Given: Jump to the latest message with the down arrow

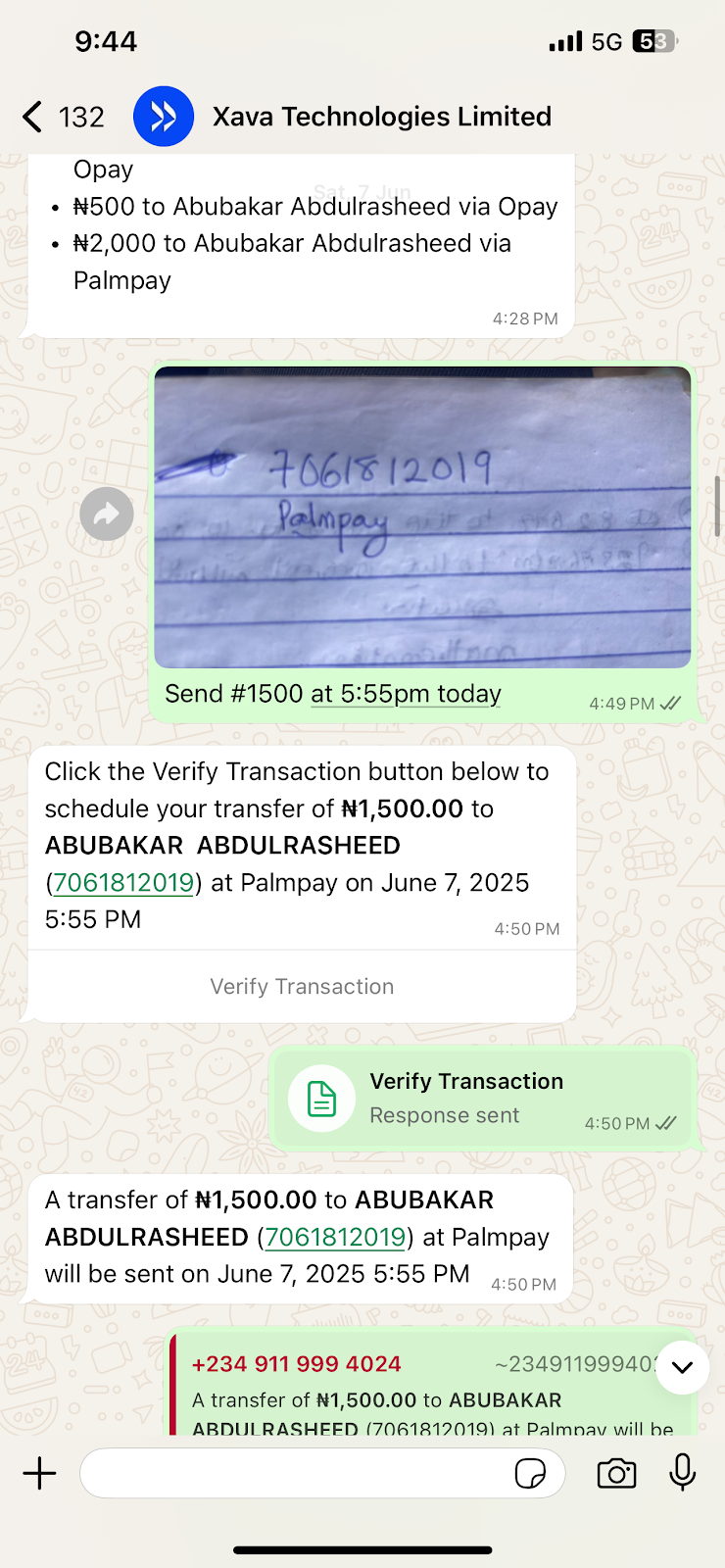Looking at the screenshot, I should click(682, 1367).
